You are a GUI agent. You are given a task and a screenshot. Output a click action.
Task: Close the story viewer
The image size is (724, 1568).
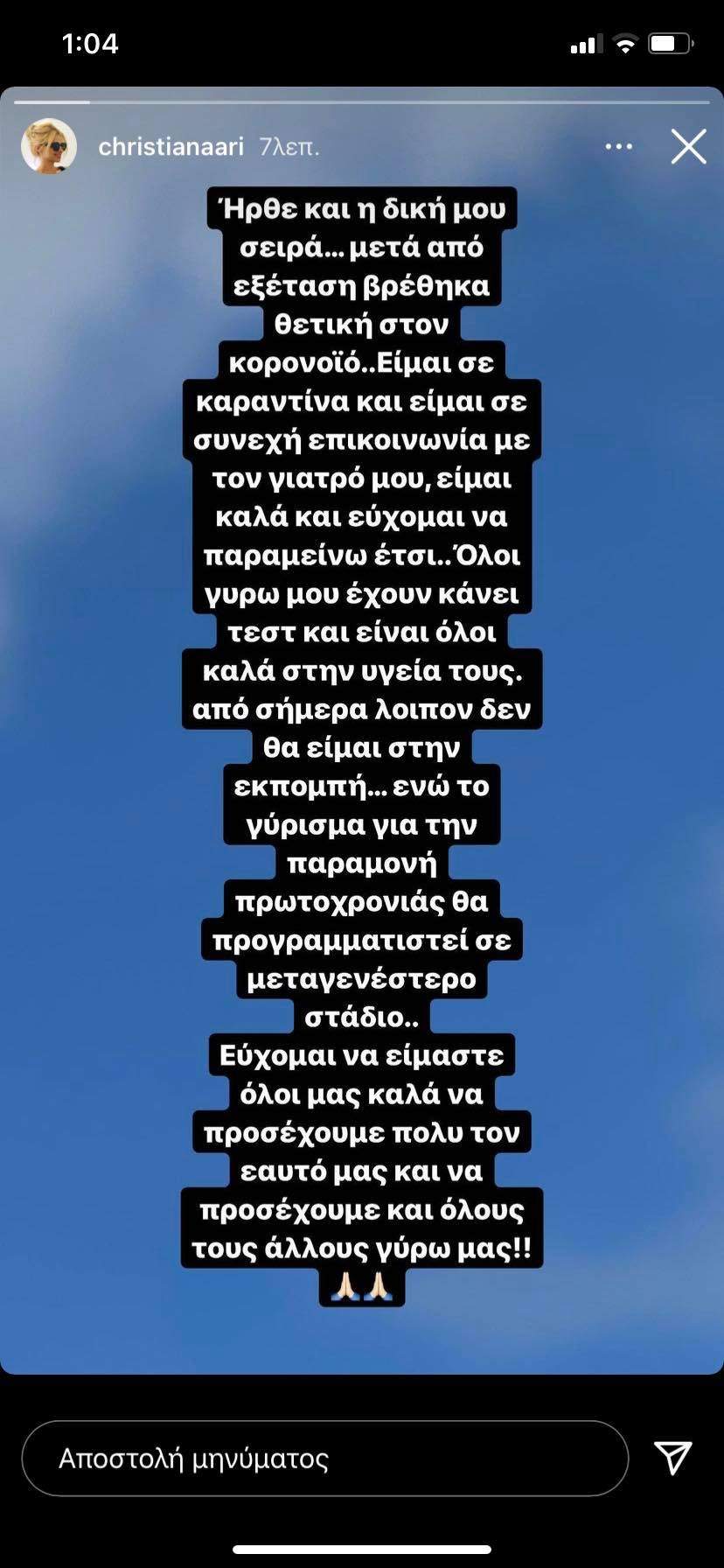click(688, 147)
